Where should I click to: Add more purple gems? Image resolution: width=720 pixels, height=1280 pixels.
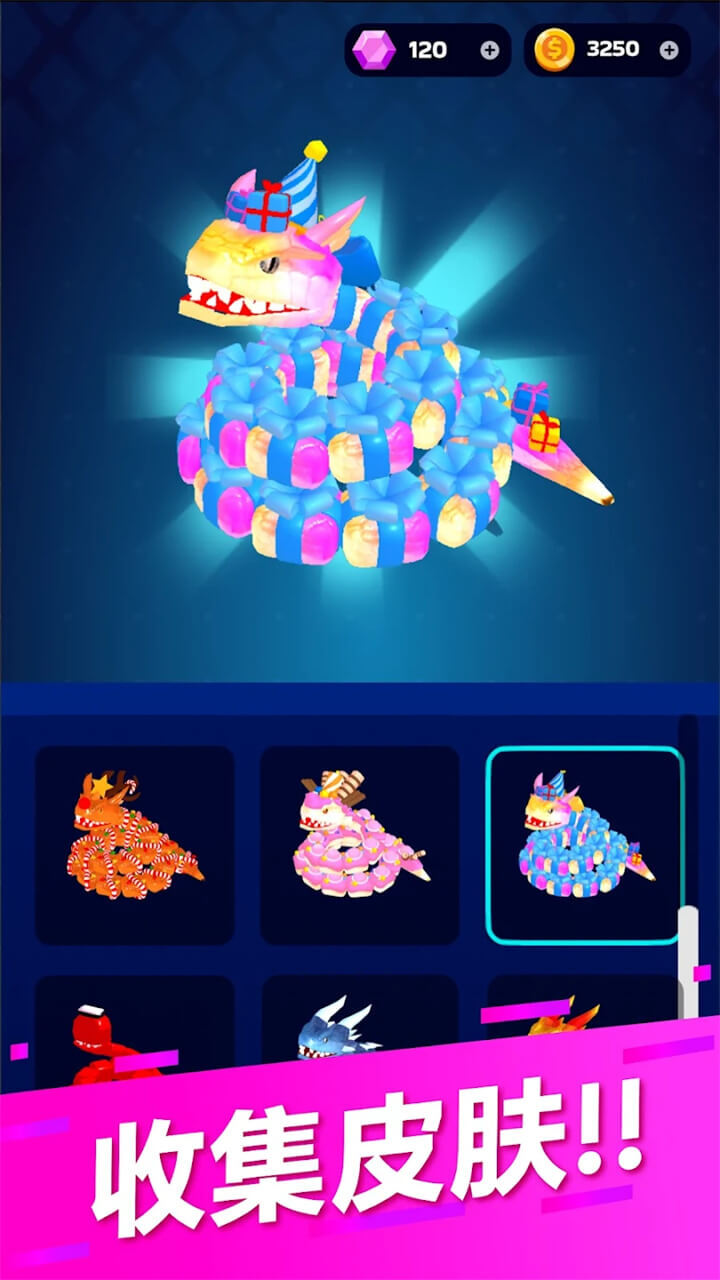[x=489, y=51]
